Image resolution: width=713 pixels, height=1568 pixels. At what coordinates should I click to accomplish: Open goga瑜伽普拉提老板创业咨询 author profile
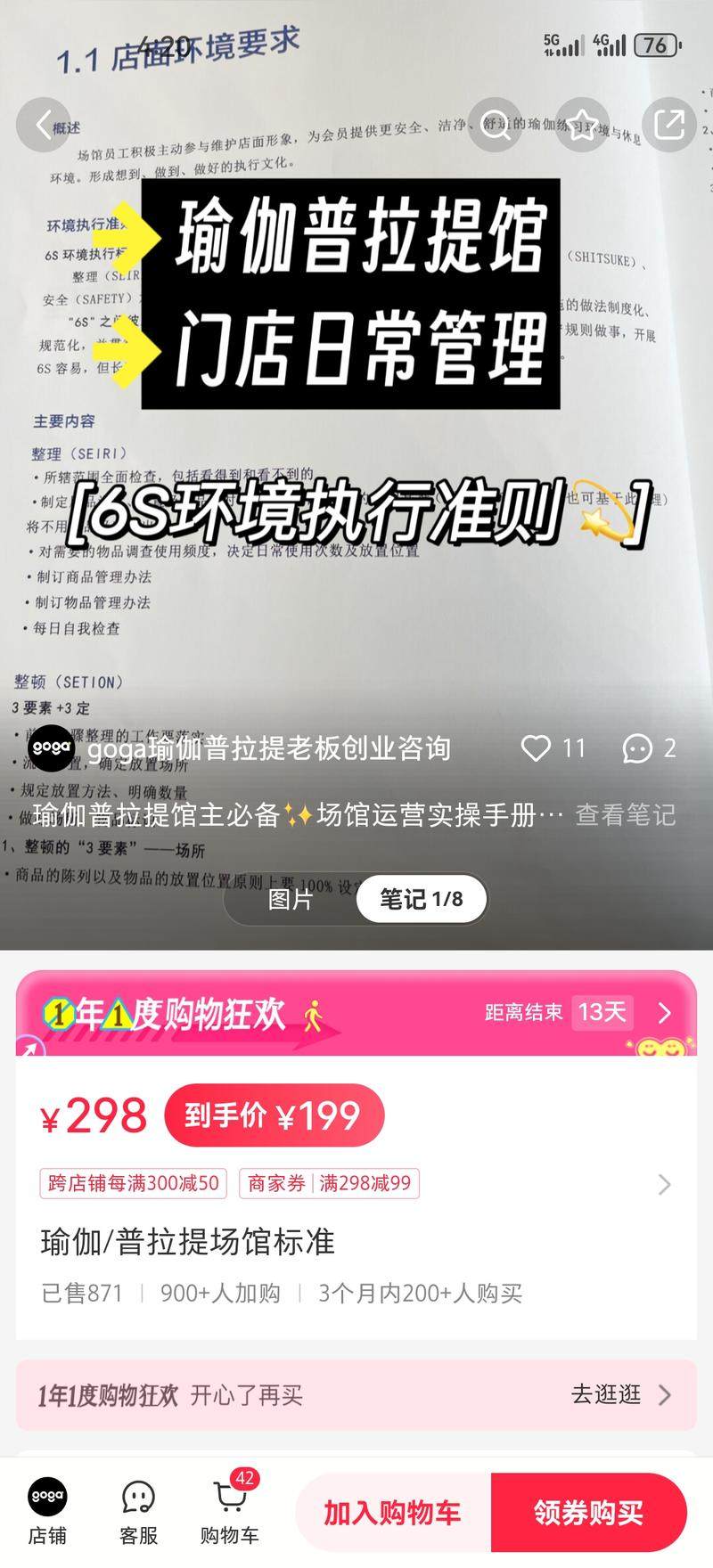[x=267, y=748]
